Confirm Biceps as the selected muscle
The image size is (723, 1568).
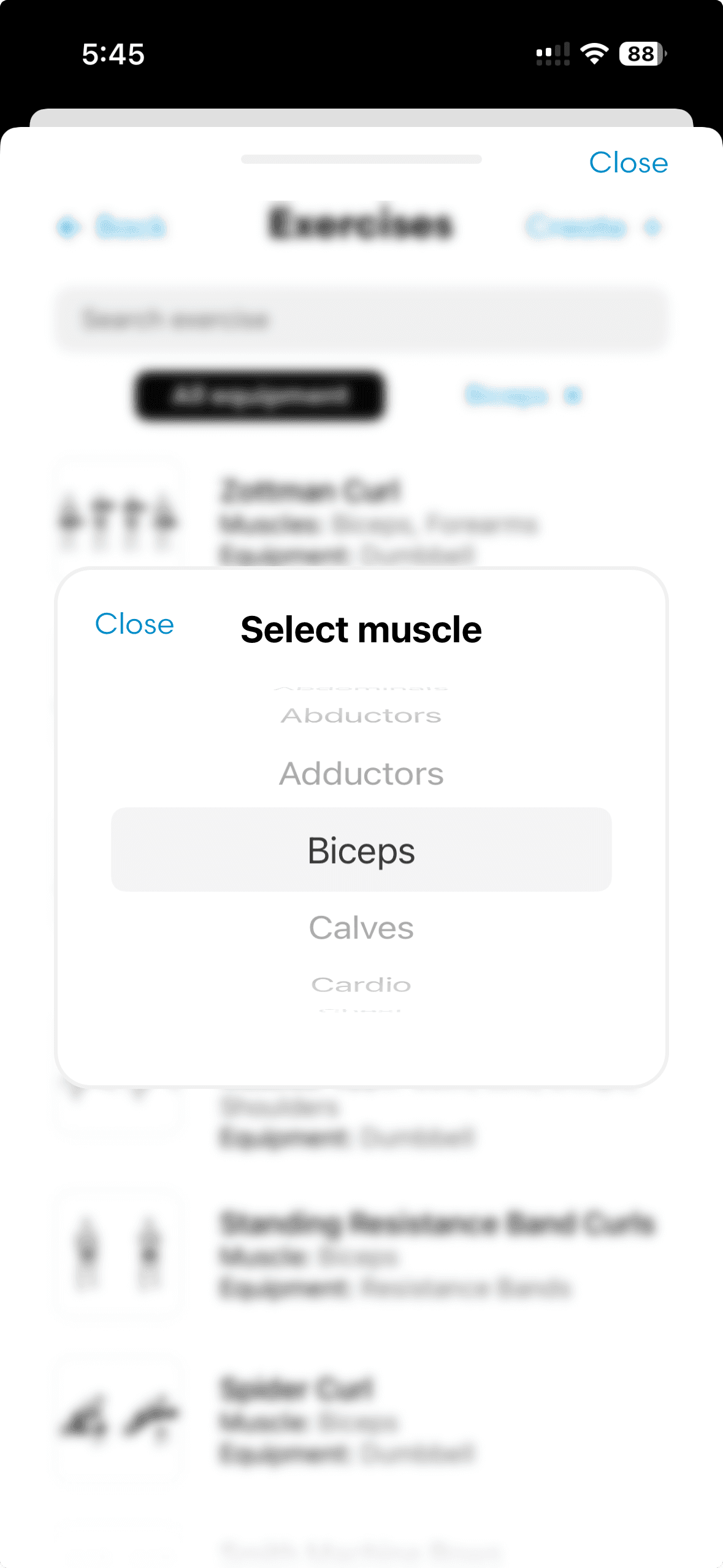(361, 850)
